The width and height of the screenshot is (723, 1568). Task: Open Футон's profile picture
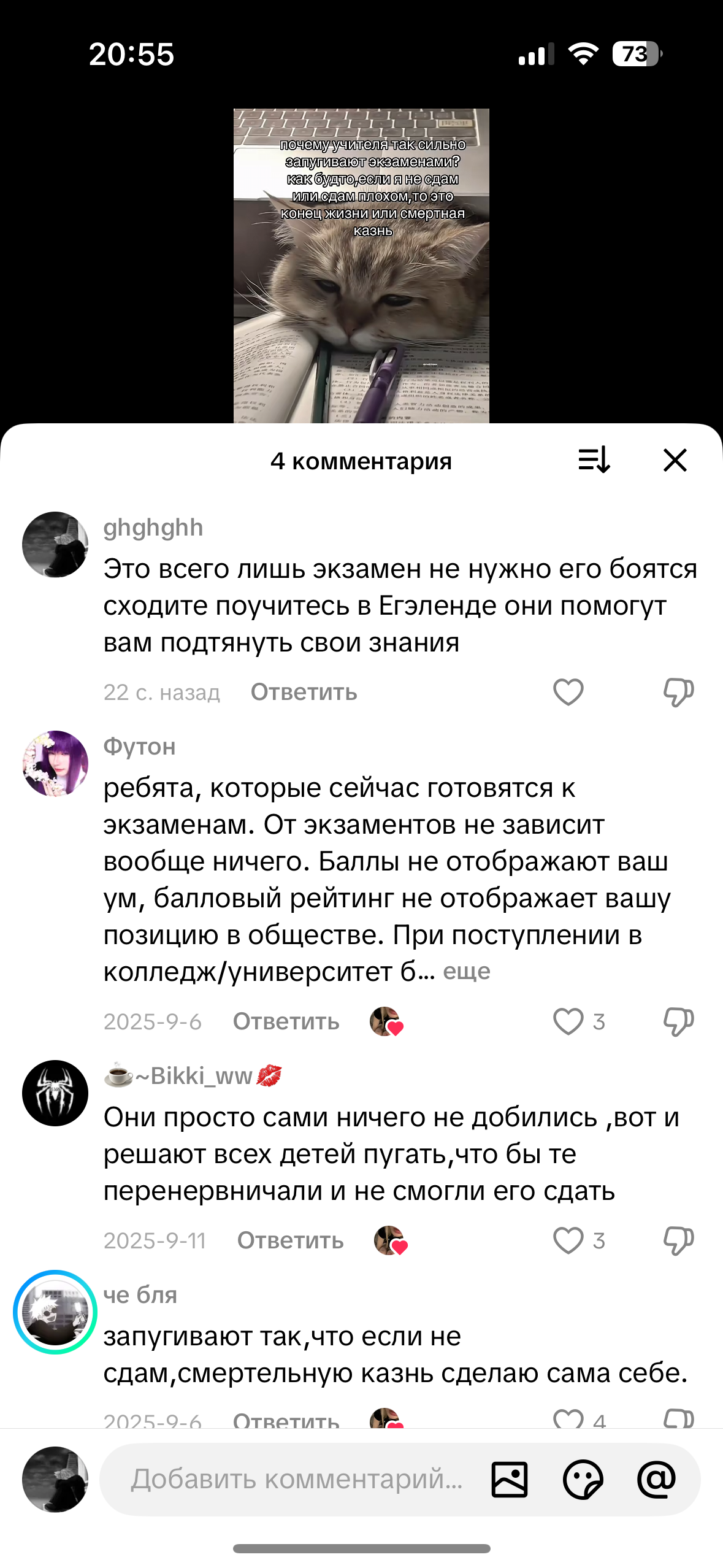[x=55, y=764]
